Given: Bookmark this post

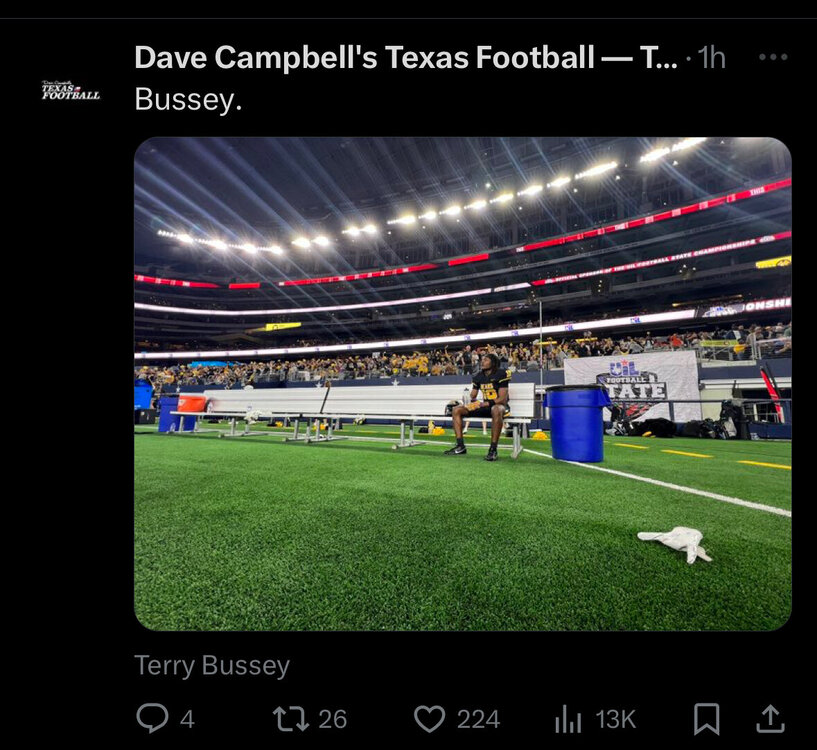Looking at the screenshot, I should pos(706,718).
